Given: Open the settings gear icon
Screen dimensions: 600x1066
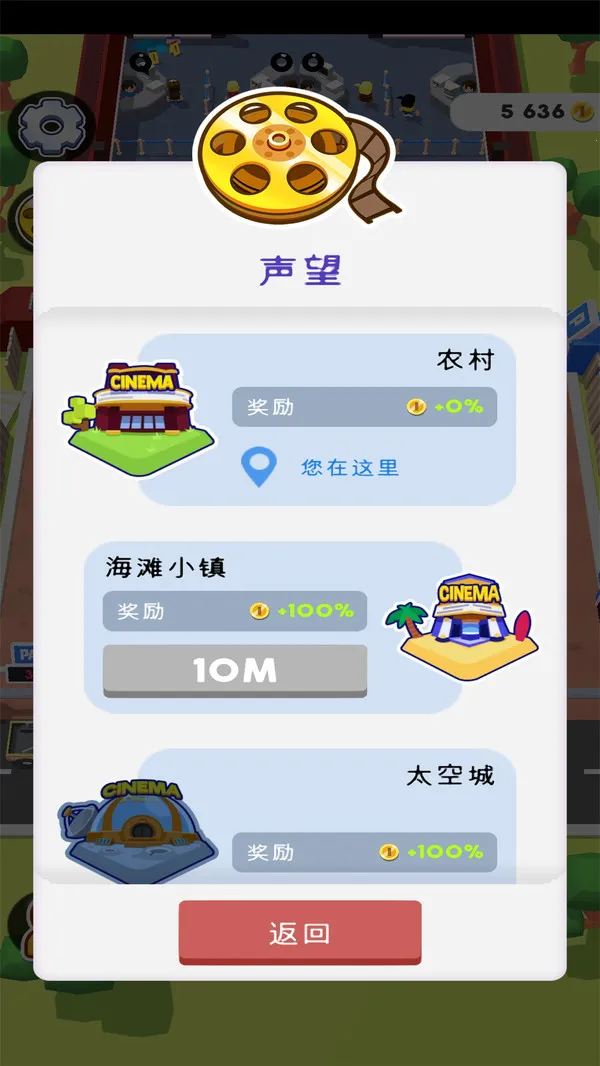Looking at the screenshot, I should tap(50, 127).
